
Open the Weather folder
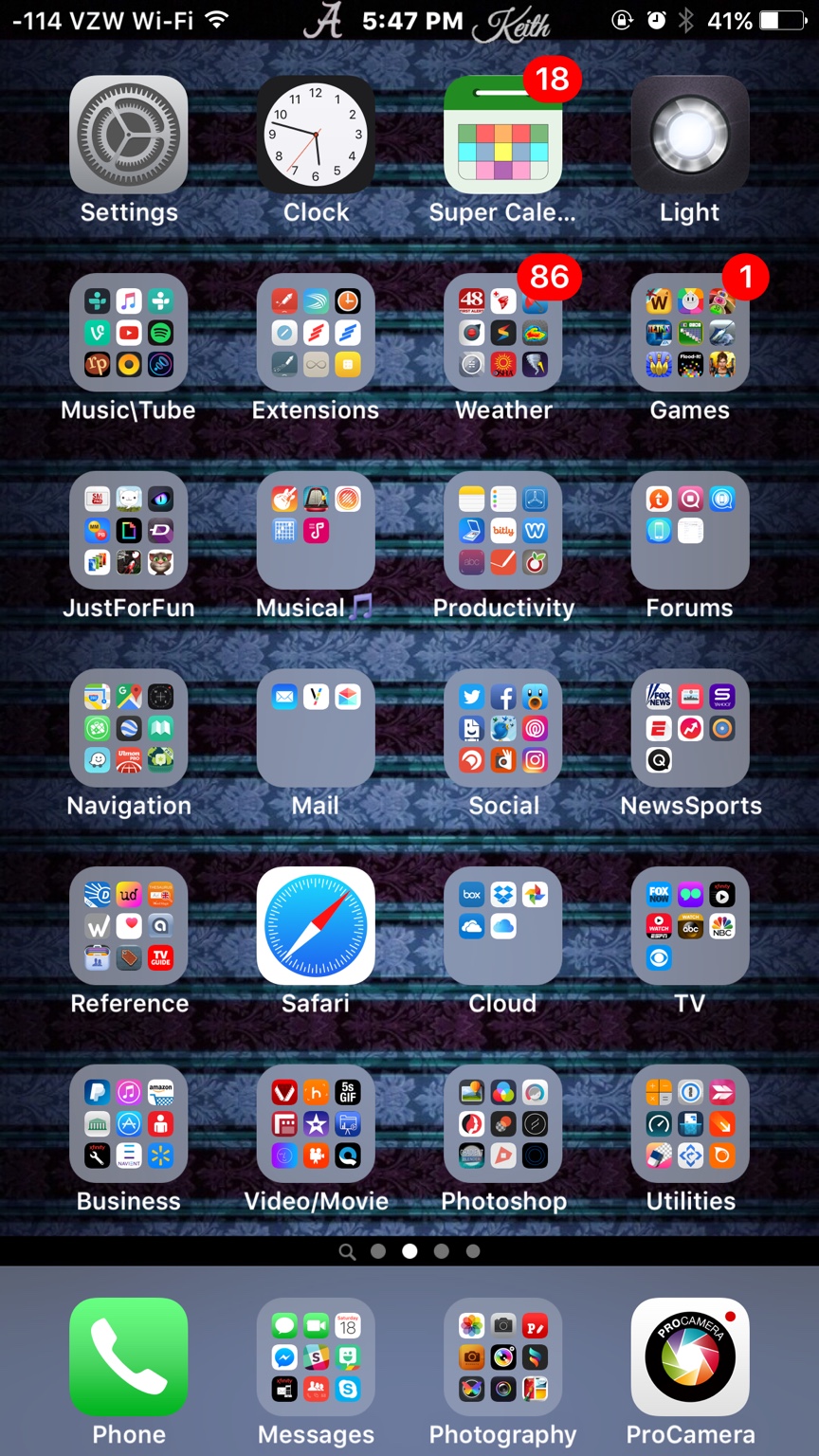click(503, 333)
